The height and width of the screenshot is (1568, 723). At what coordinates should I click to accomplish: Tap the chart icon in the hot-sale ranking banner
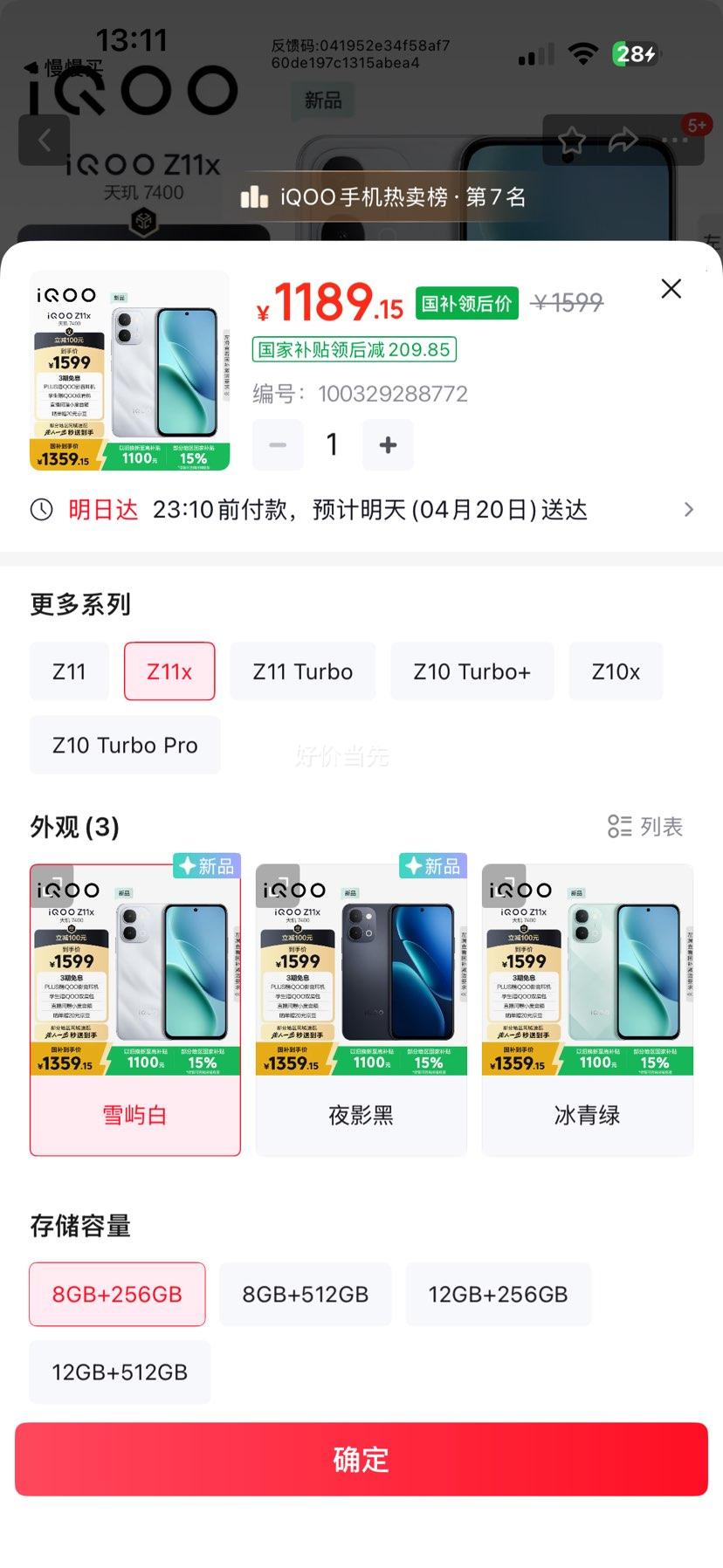tap(253, 197)
